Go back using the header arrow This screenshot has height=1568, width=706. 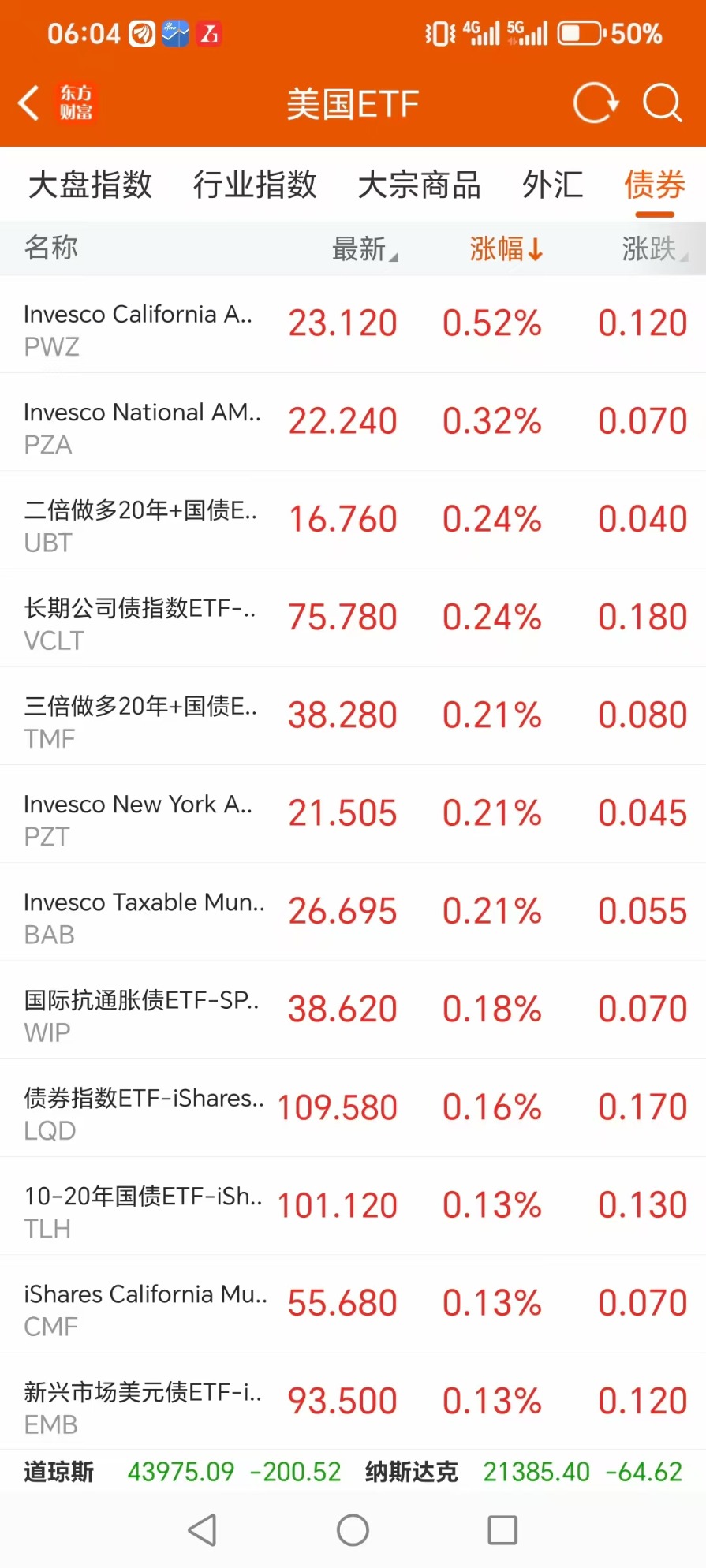29,103
